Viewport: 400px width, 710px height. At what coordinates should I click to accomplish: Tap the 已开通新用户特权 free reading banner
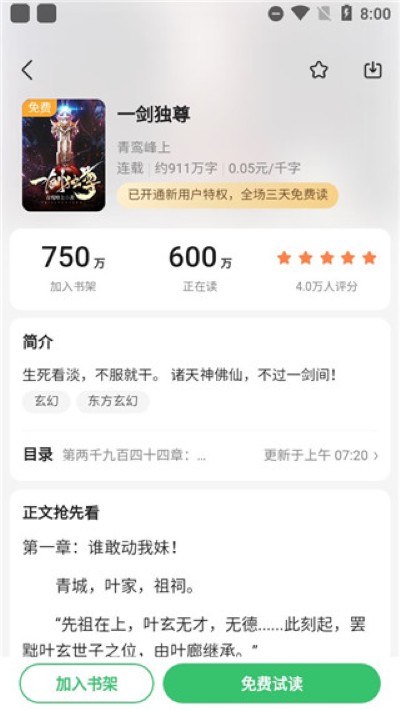pyautogui.click(x=227, y=195)
